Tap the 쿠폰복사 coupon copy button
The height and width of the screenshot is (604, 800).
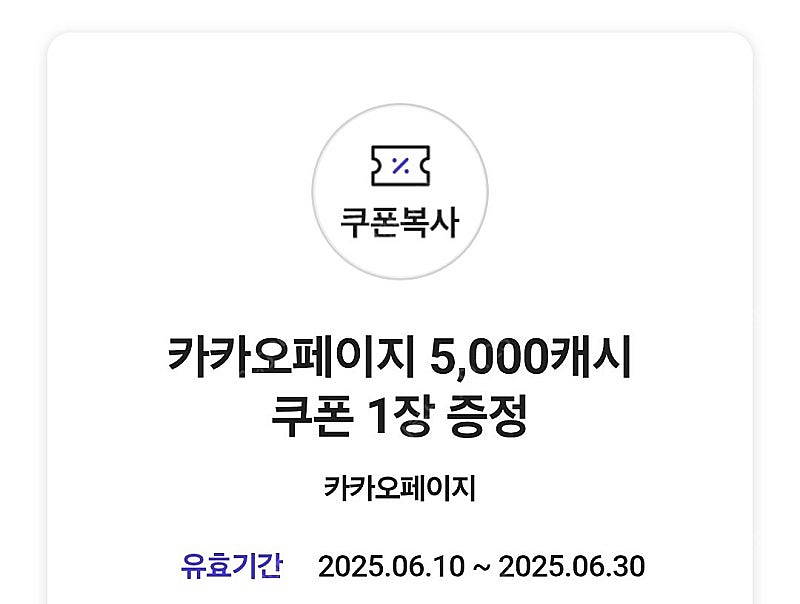pos(400,192)
